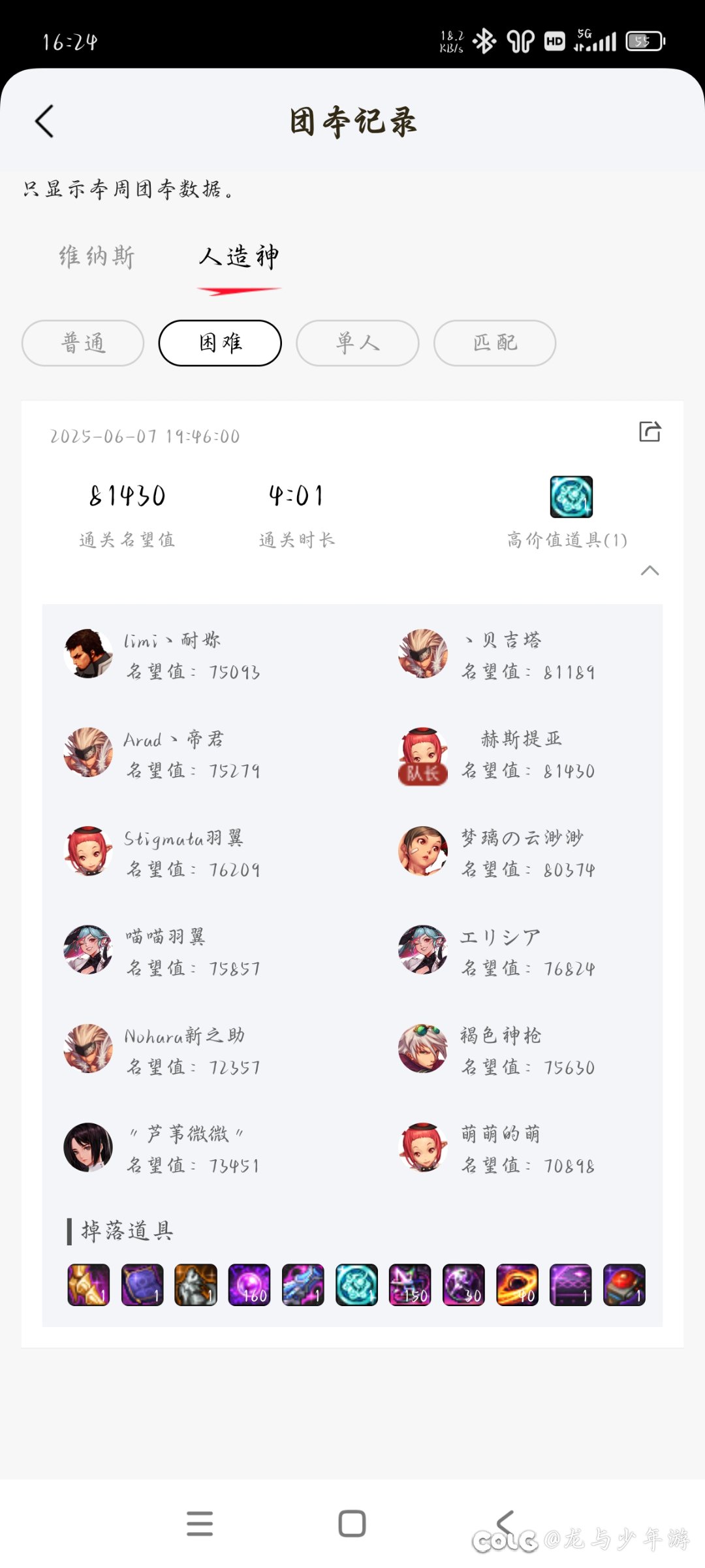The image size is (705, 1568).
Task: Select the 困难 difficulty chip
Action: pyautogui.click(x=220, y=343)
